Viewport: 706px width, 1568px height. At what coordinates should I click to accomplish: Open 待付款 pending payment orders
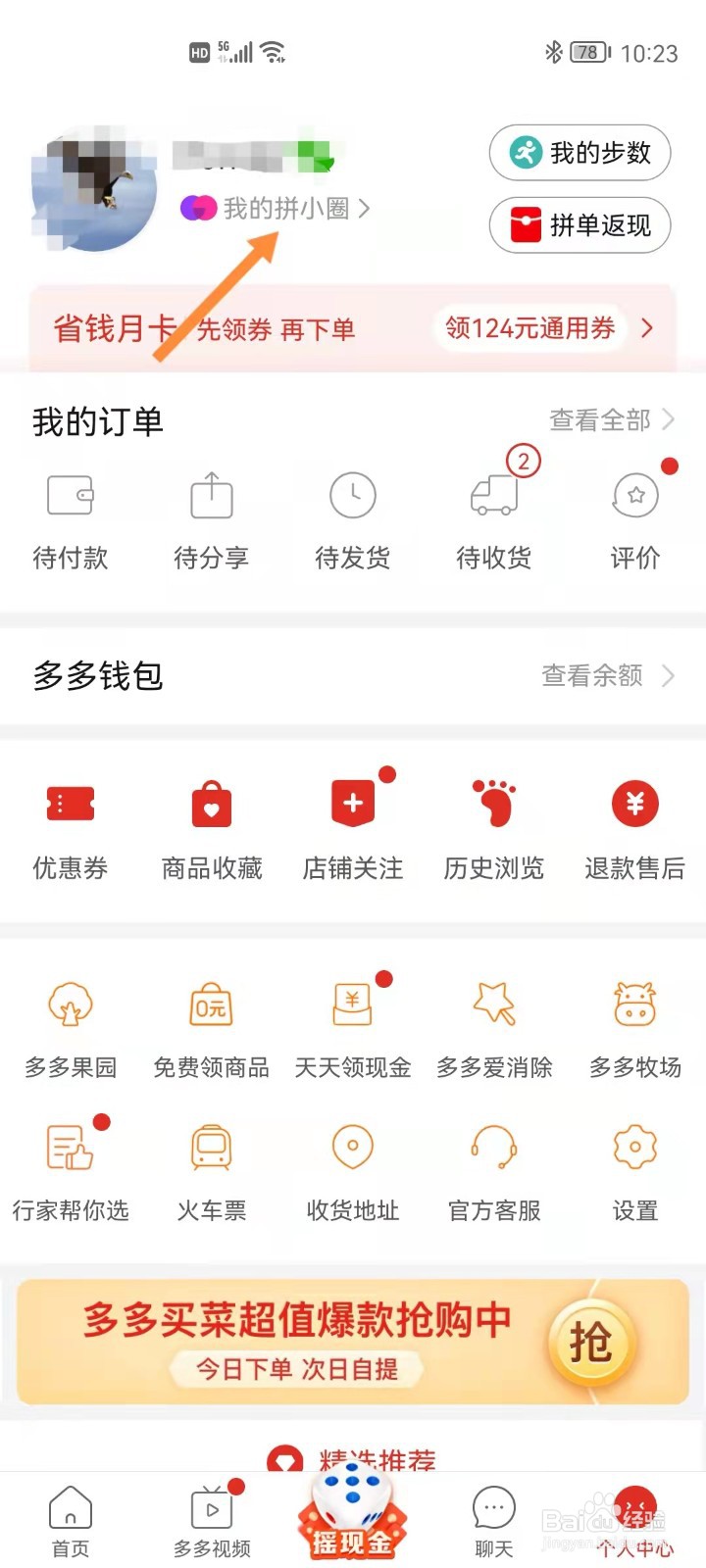71,519
